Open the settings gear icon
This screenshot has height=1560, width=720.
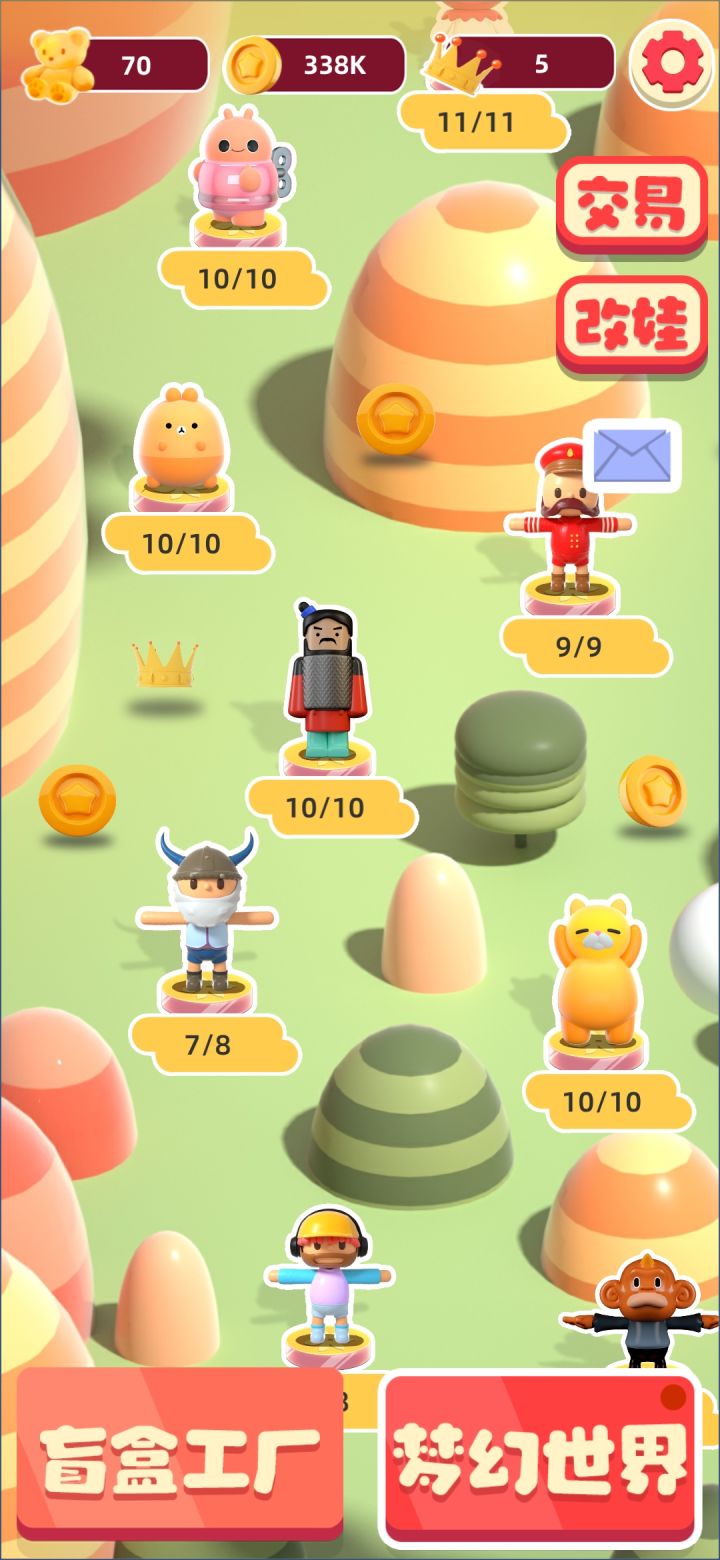tap(672, 63)
